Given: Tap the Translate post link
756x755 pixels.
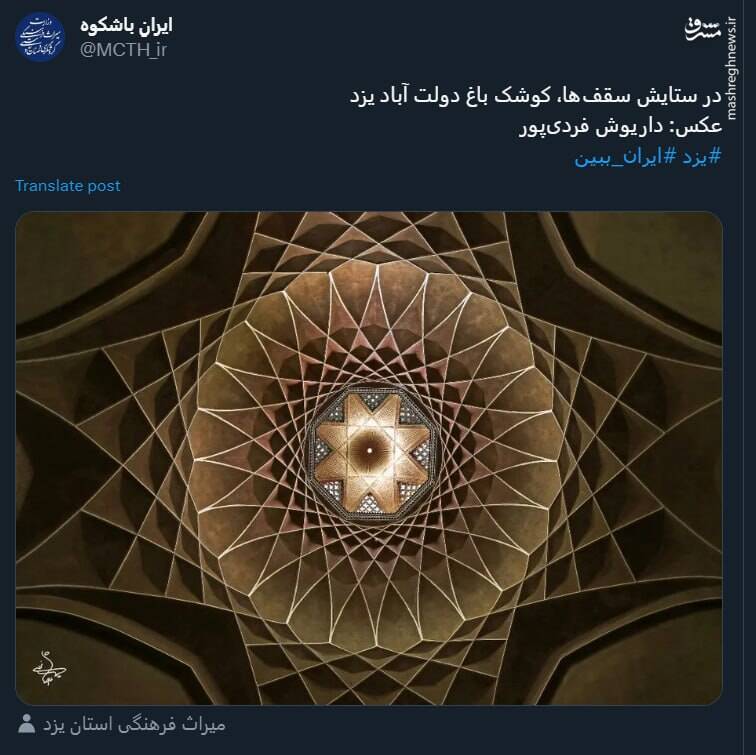Looking at the screenshot, I should [67, 186].
